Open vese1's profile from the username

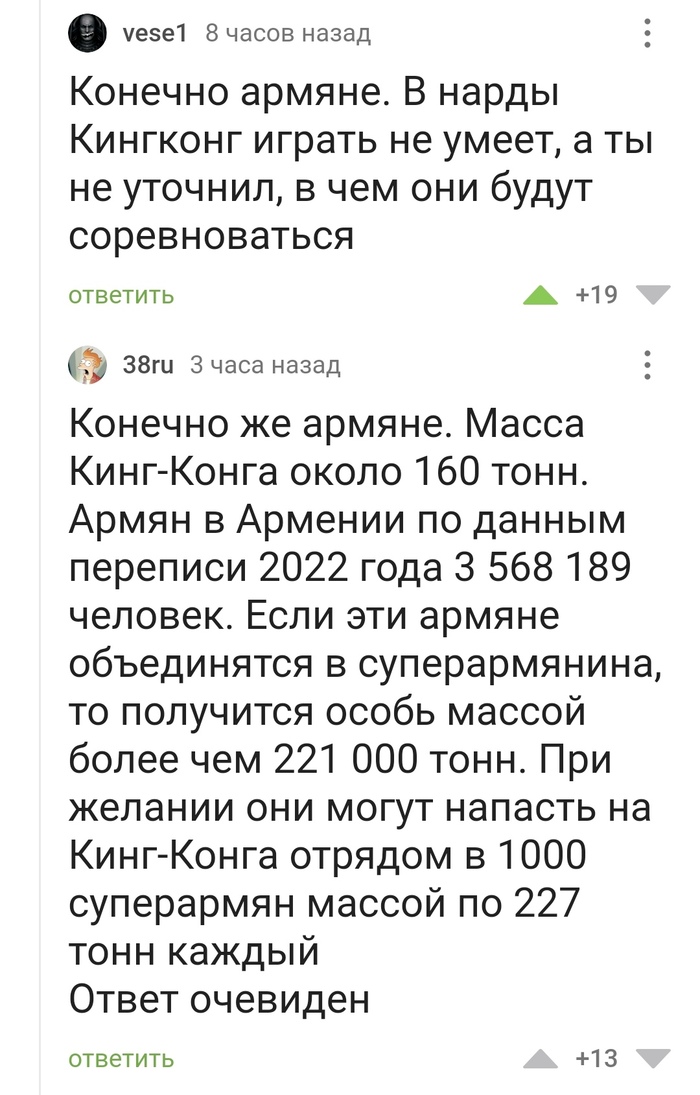coord(155,34)
